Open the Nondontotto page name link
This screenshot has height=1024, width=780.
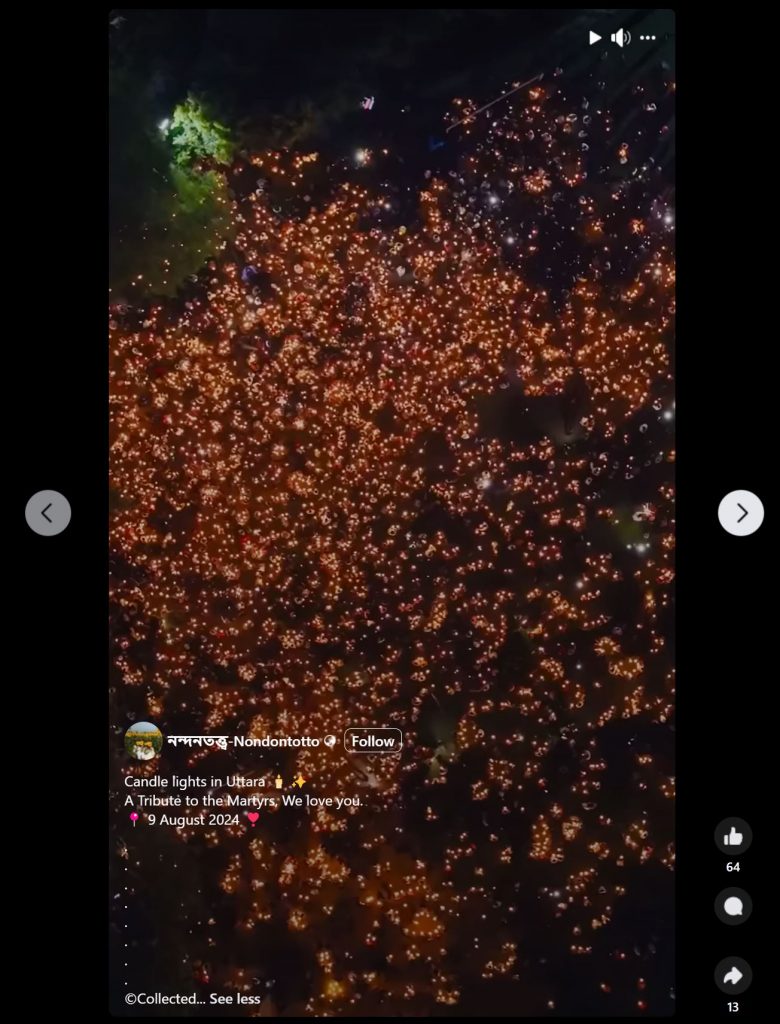(243, 741)
